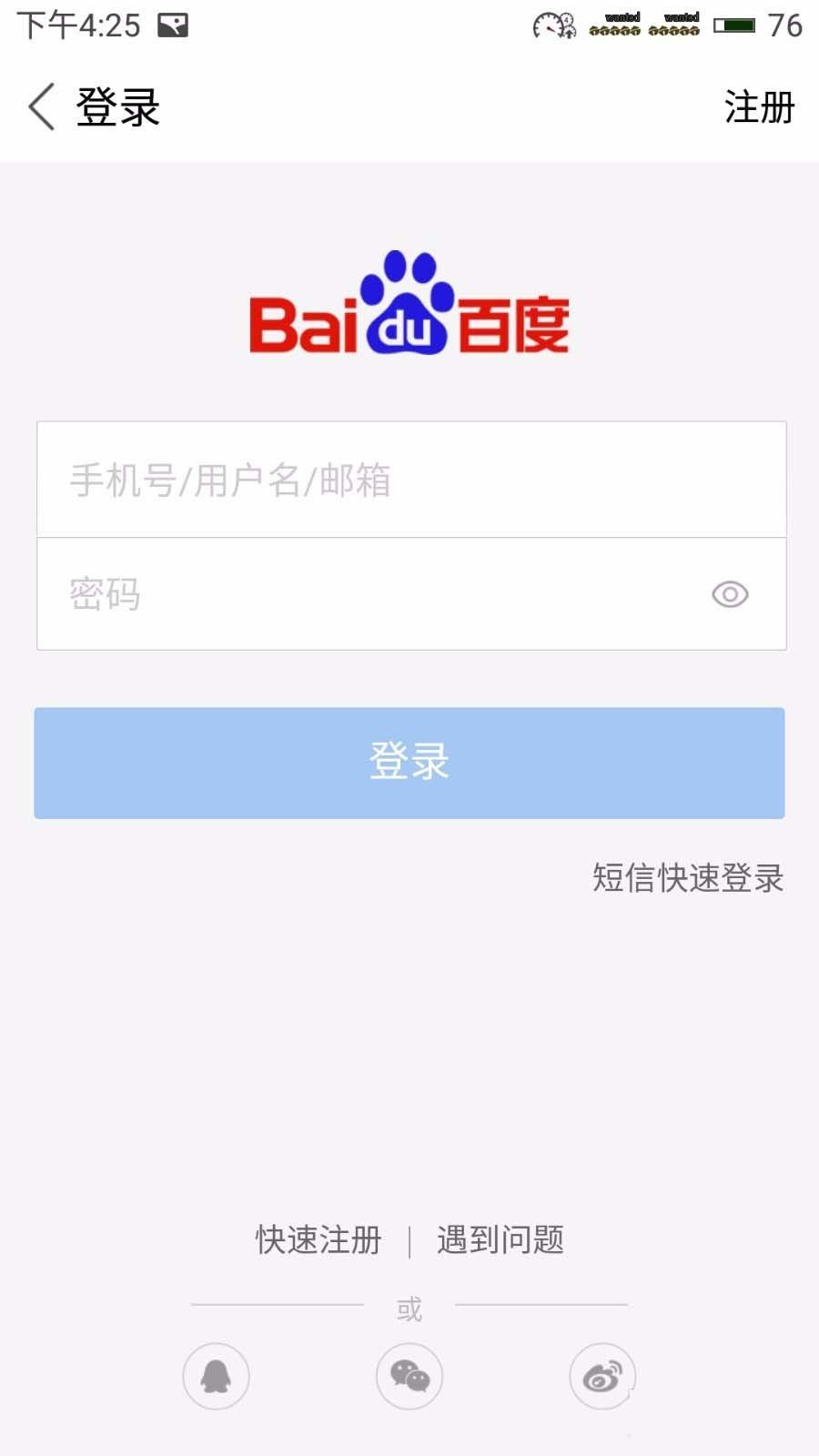The image size is (819, 1456).
Task: Open 遇到问题 help link
Action: coord(501,1238)
